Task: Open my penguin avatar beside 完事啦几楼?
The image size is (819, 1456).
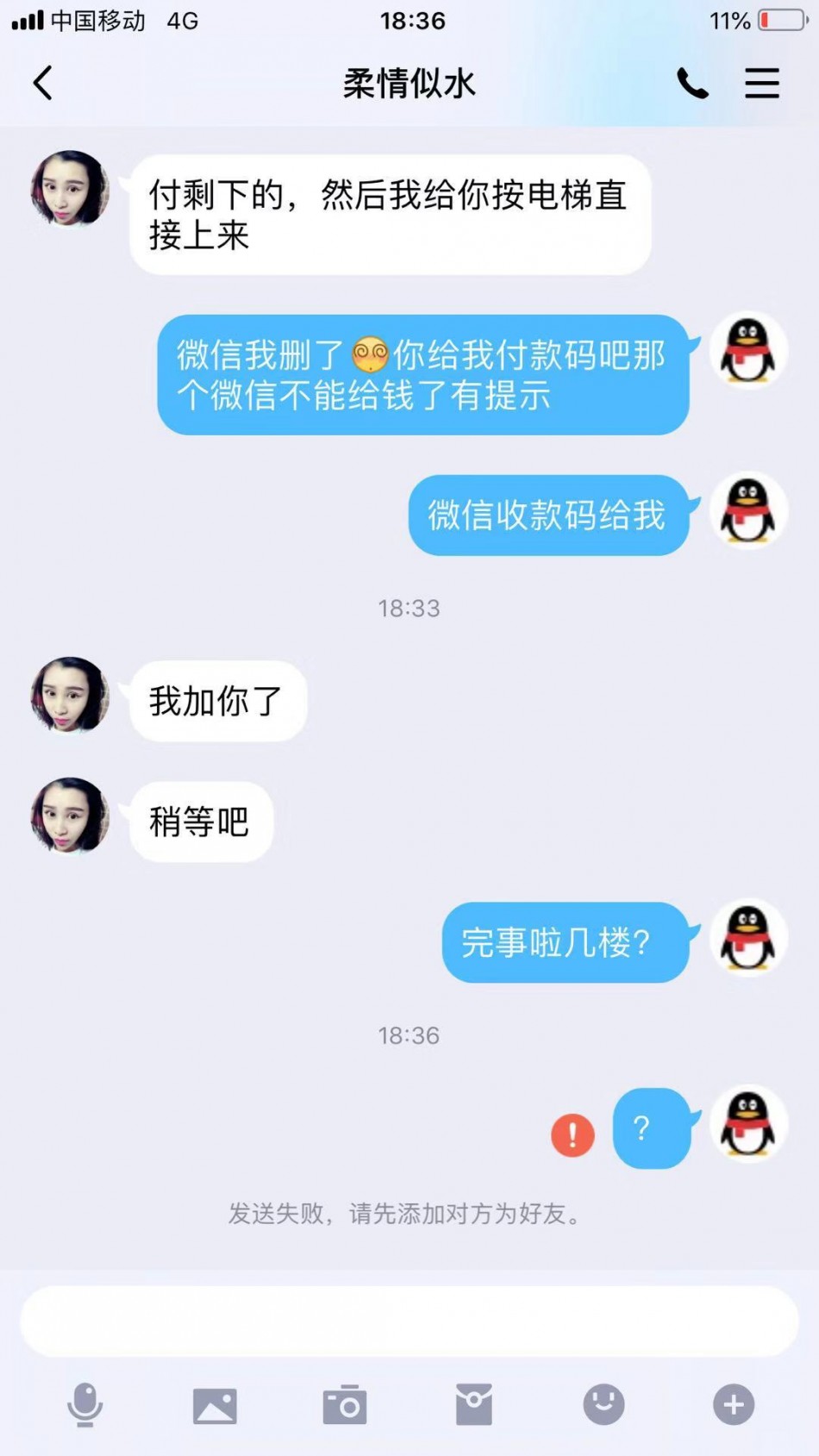Action: pyautogui.click(x=747, y=939)
